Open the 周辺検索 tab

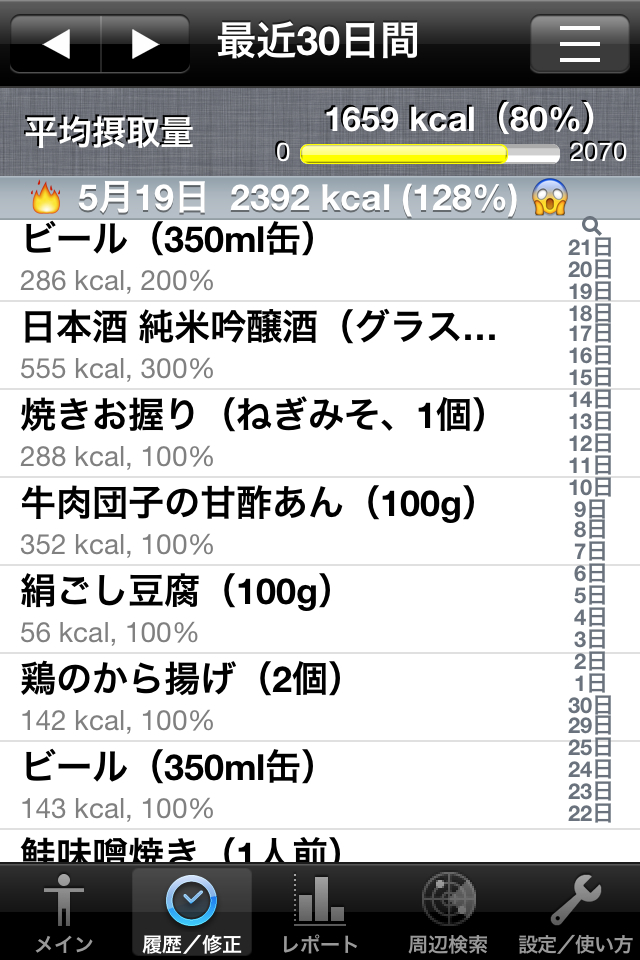pos(448,912)
